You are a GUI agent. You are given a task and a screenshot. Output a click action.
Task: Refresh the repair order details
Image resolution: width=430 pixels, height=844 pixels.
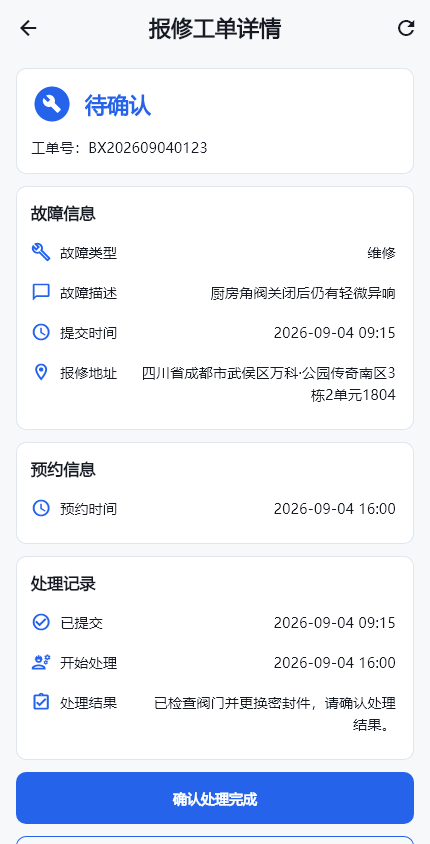point(406,28)
